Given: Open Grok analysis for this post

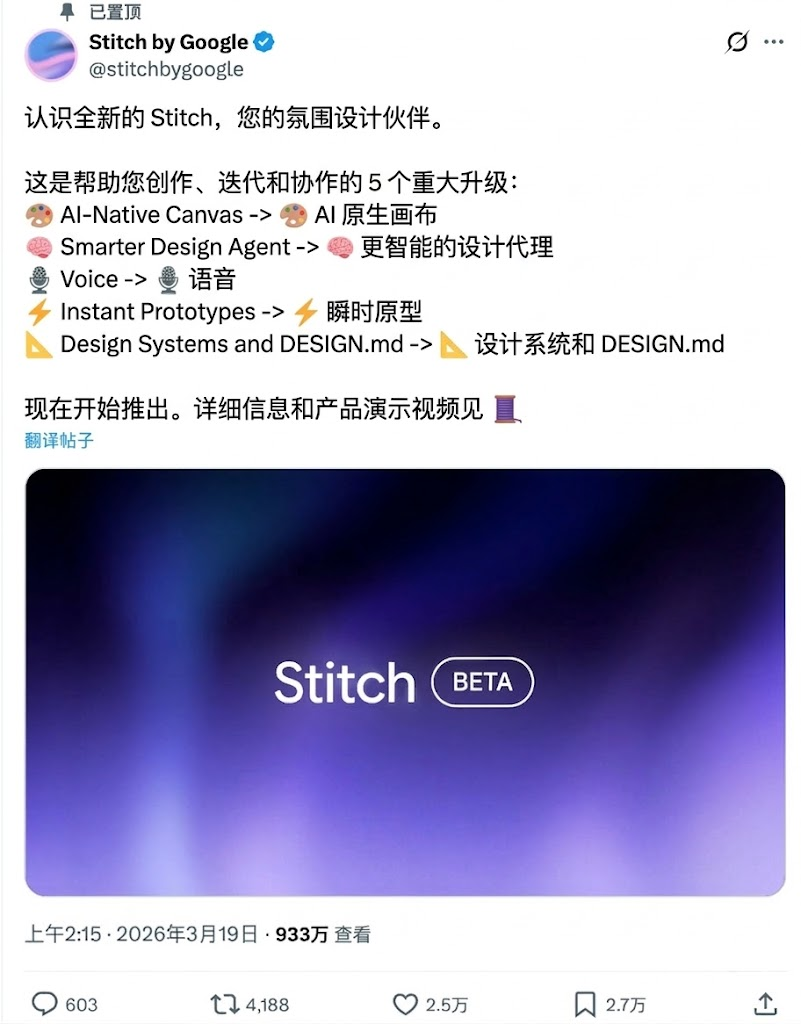Looking at the screenshot, I should tap(735, 43).
